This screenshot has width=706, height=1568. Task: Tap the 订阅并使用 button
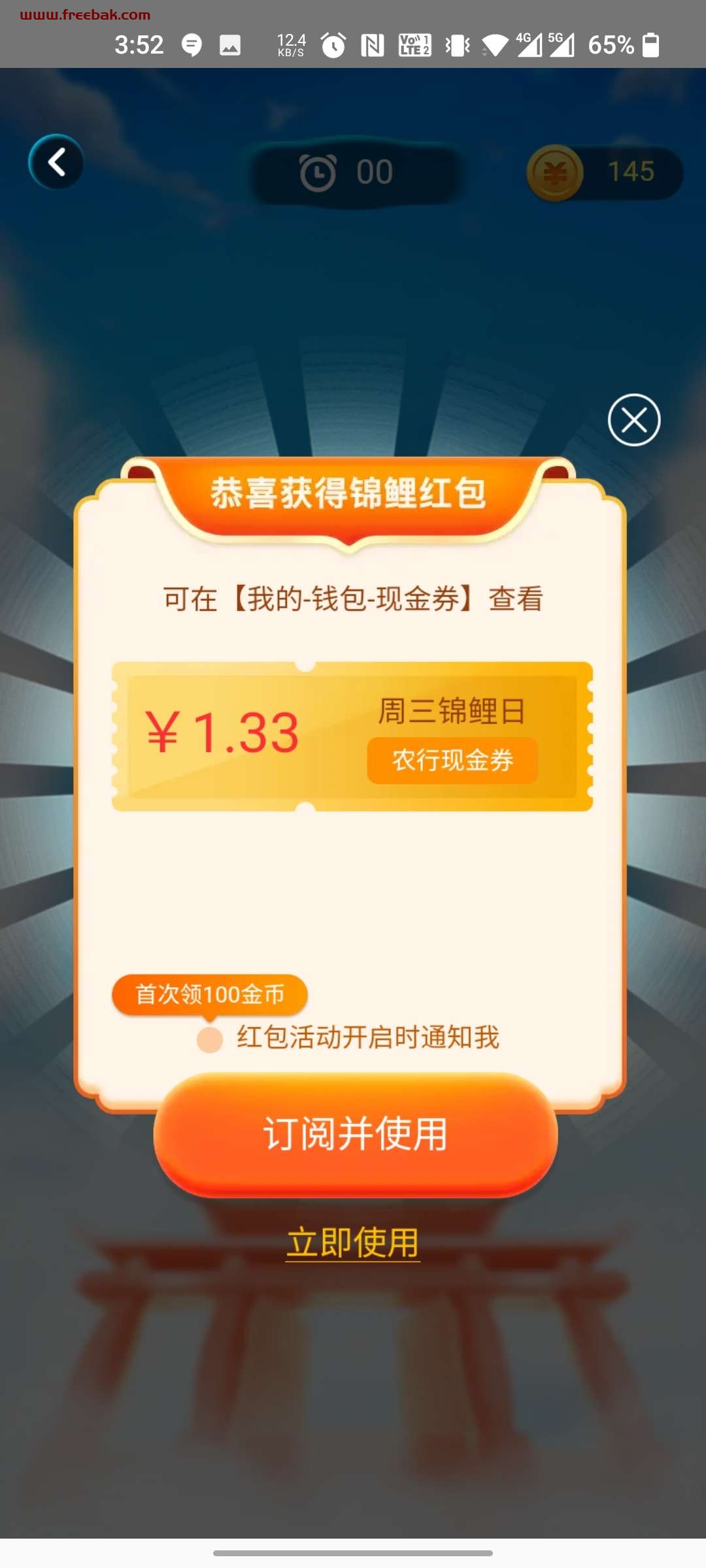click(355, 1134)
